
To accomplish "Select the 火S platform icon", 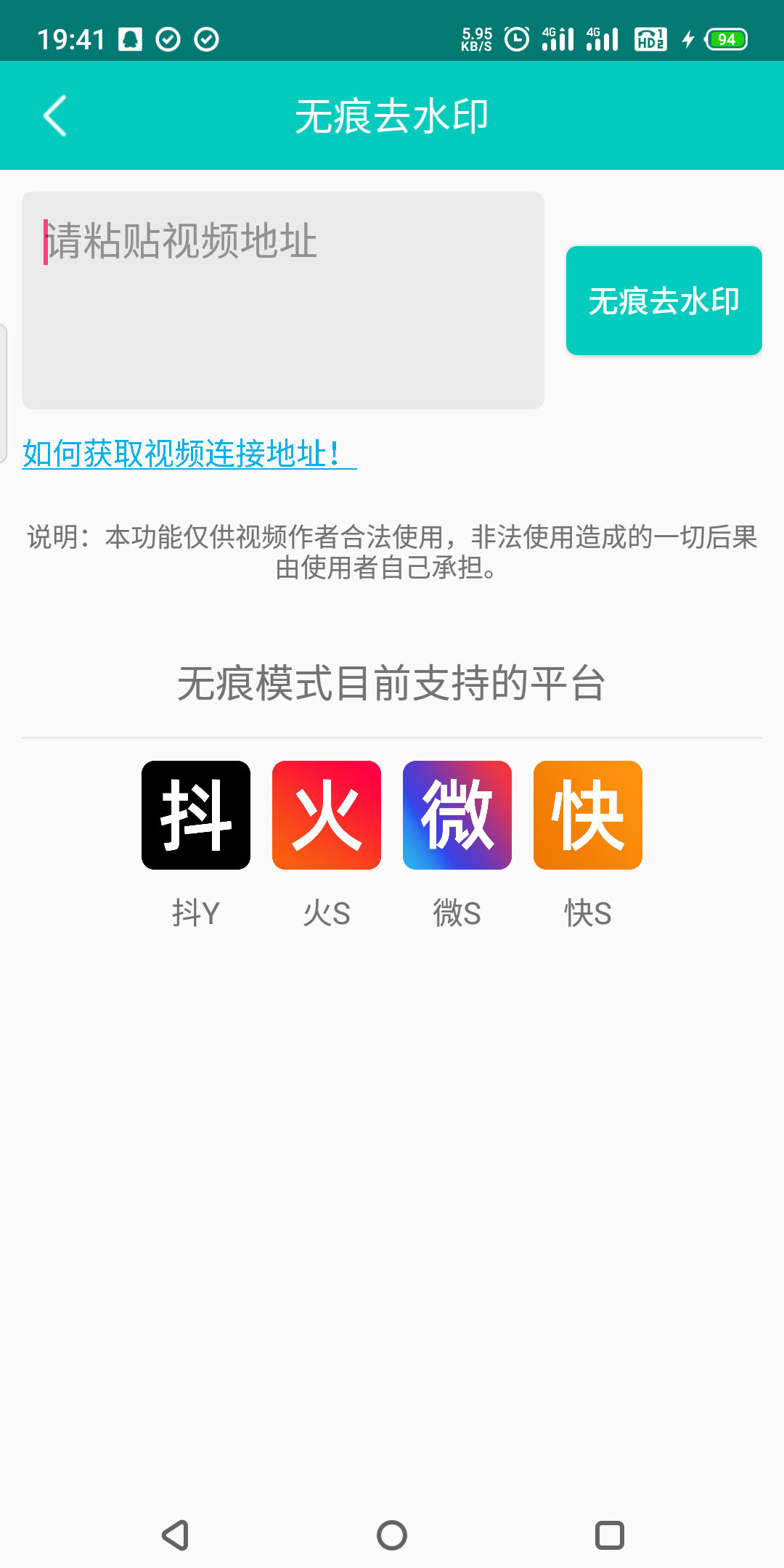I will coord(327,815).
